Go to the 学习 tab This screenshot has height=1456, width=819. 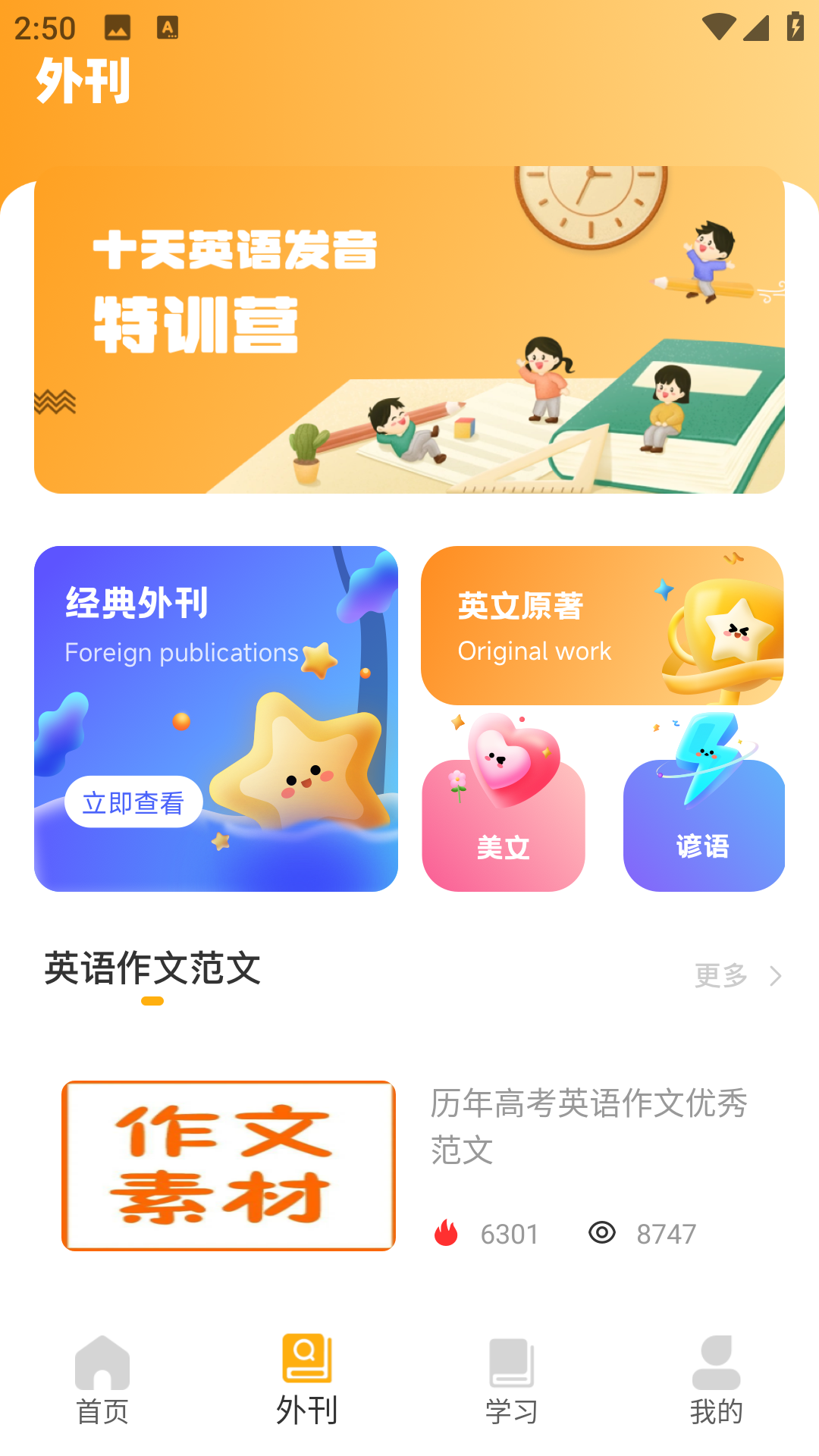(512, 1380)
